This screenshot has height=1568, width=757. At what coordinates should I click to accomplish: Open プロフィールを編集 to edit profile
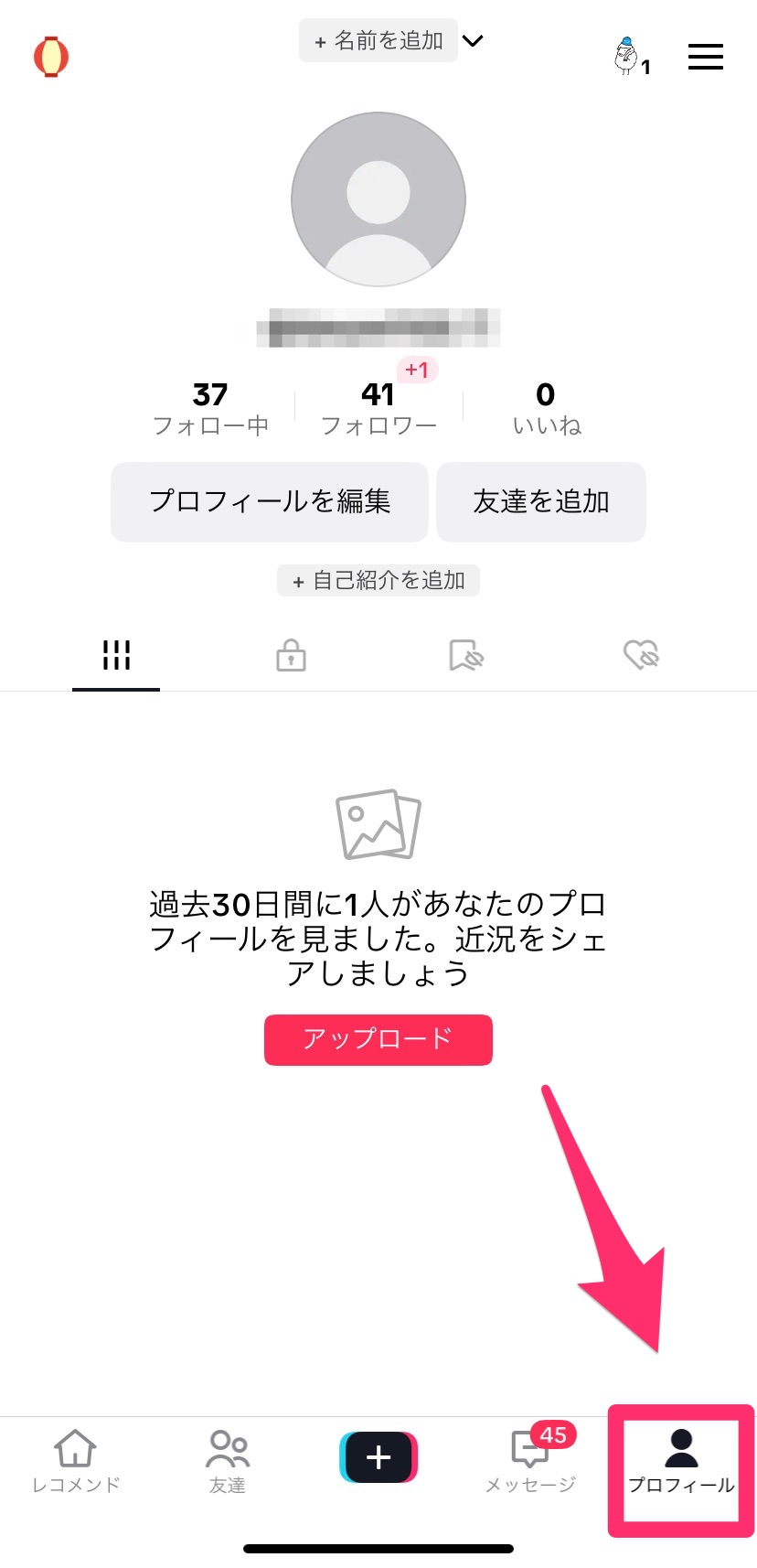pos(270,501)
